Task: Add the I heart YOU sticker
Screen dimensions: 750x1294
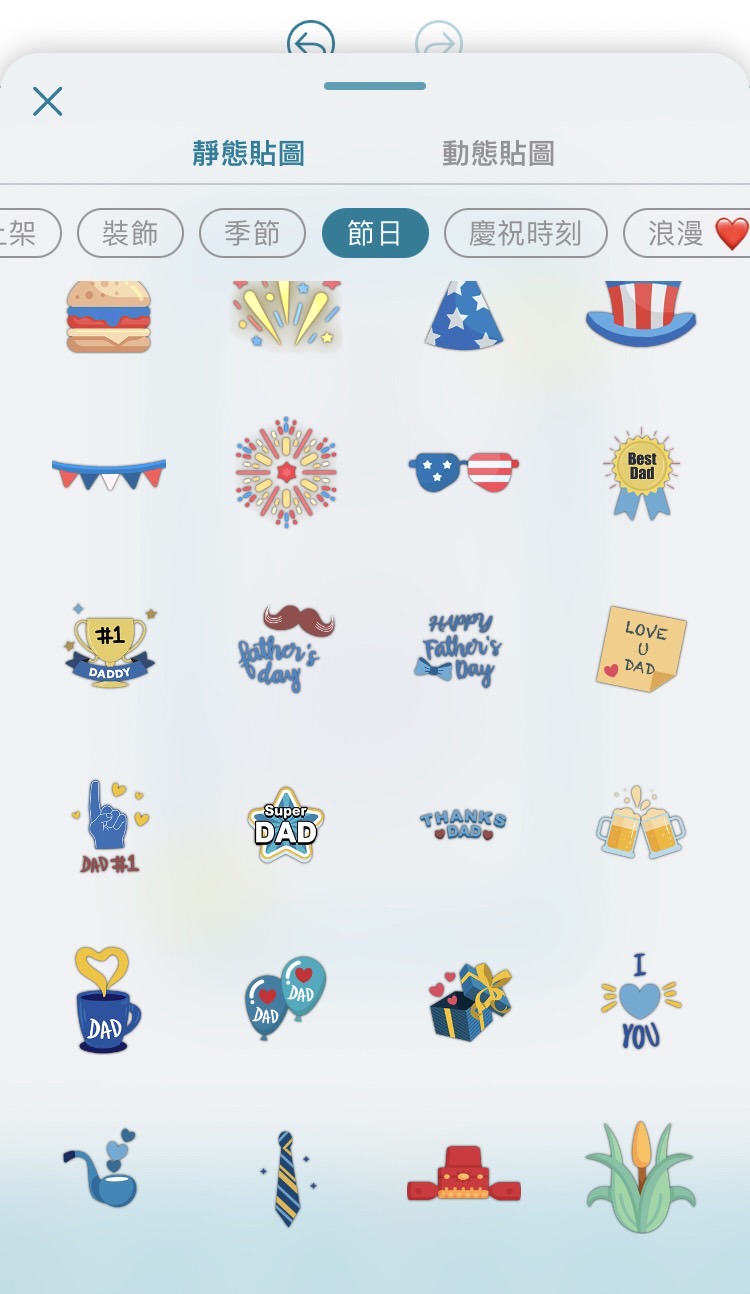Action: tap(641, 1000)
